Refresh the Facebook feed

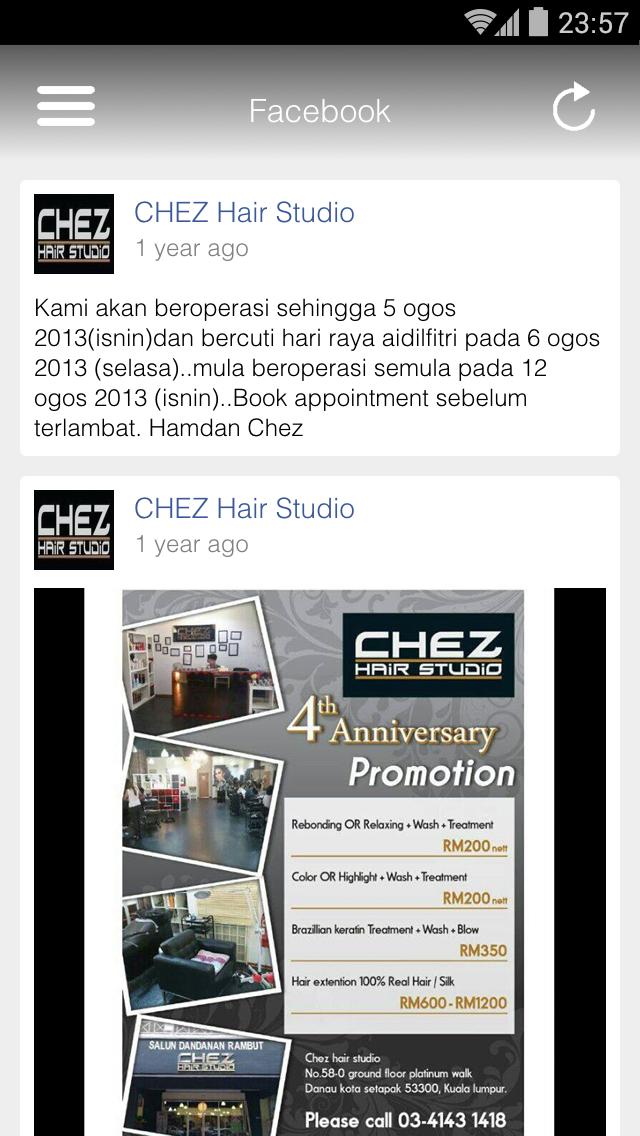[x=574, y=107]
